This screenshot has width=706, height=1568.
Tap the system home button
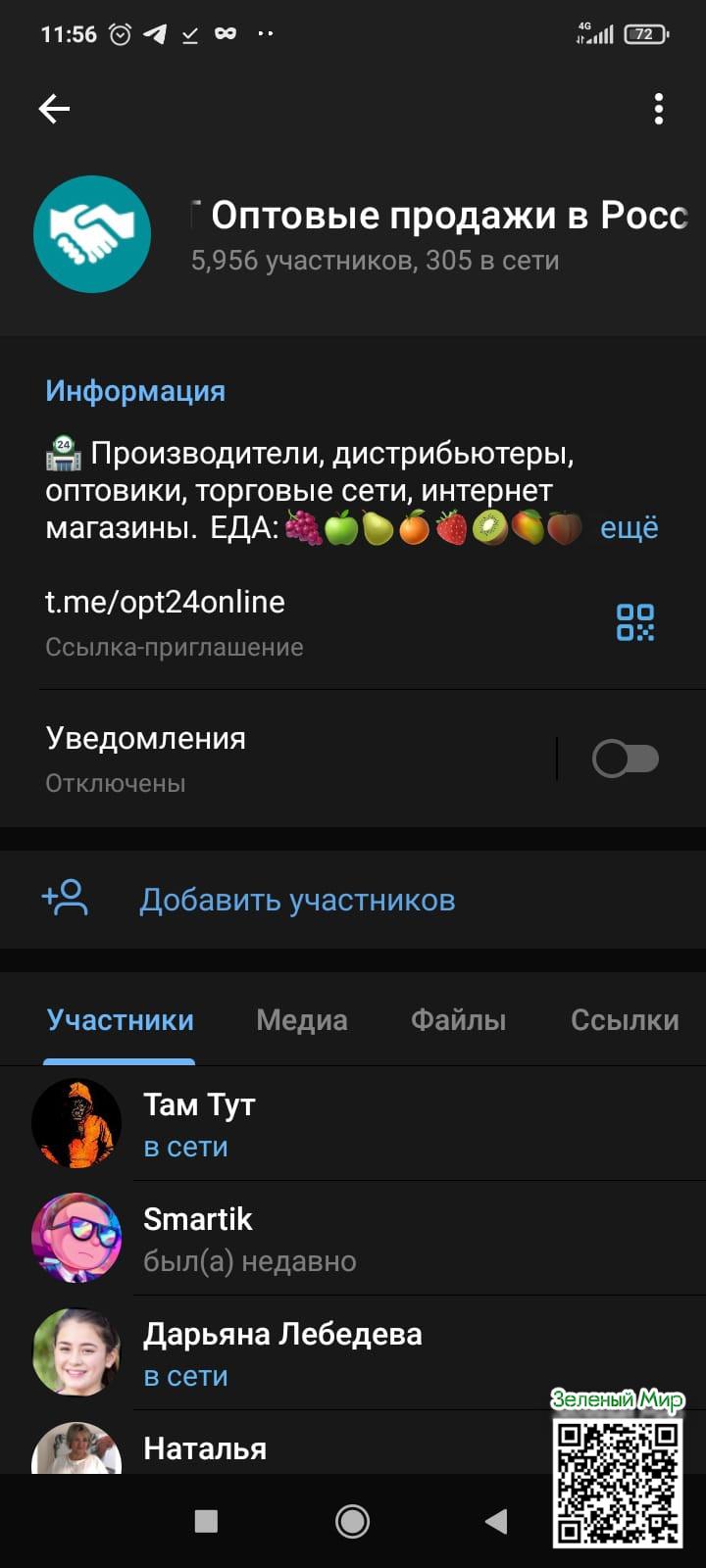coord(352,1521)
